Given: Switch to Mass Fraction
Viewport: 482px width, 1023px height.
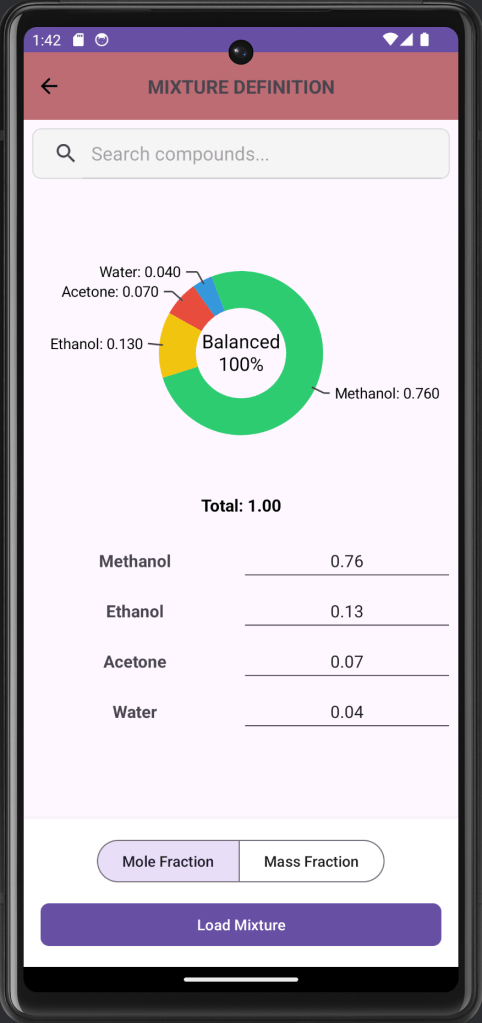Looking at the screenshot, I should 312,861.
